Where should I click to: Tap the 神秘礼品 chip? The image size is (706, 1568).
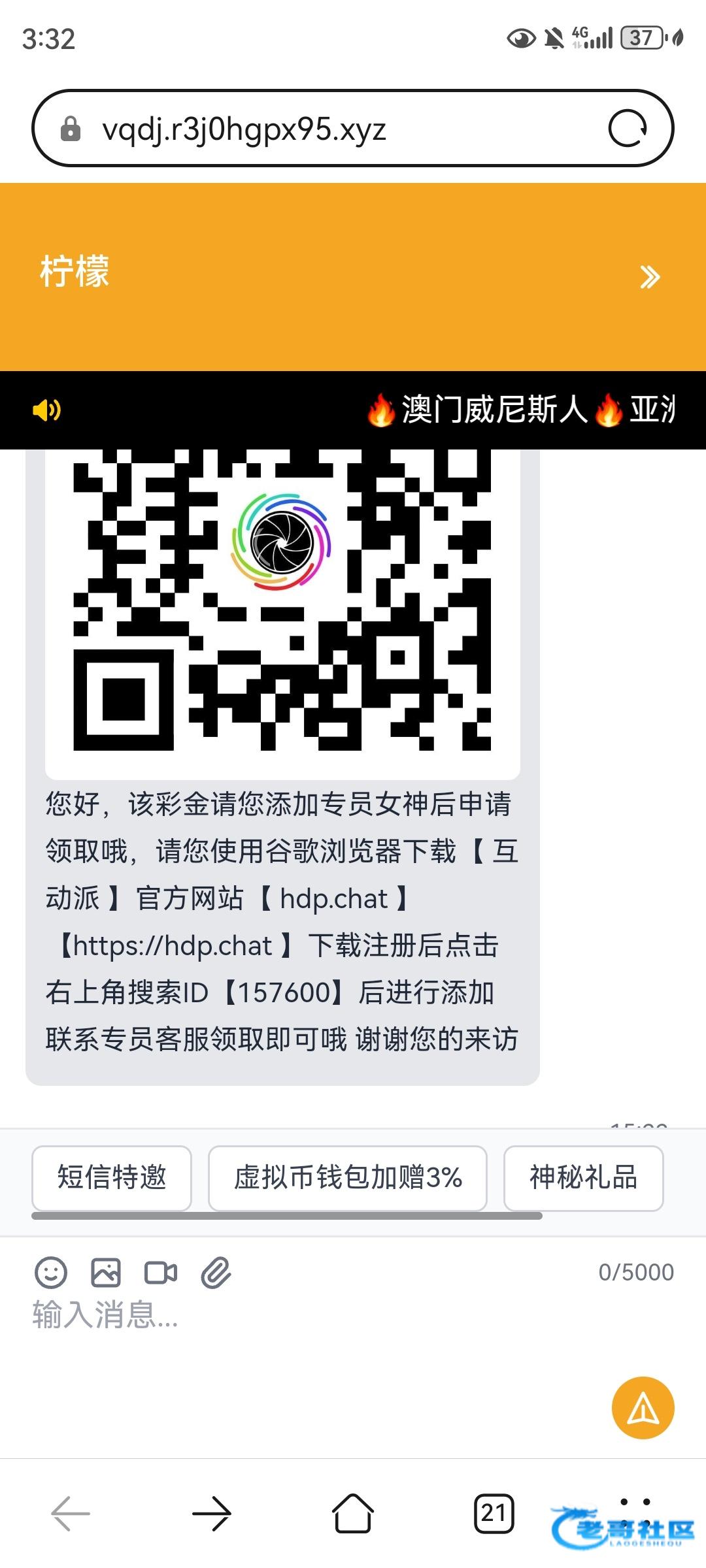pyautogui.click(x=584, y=1178)
